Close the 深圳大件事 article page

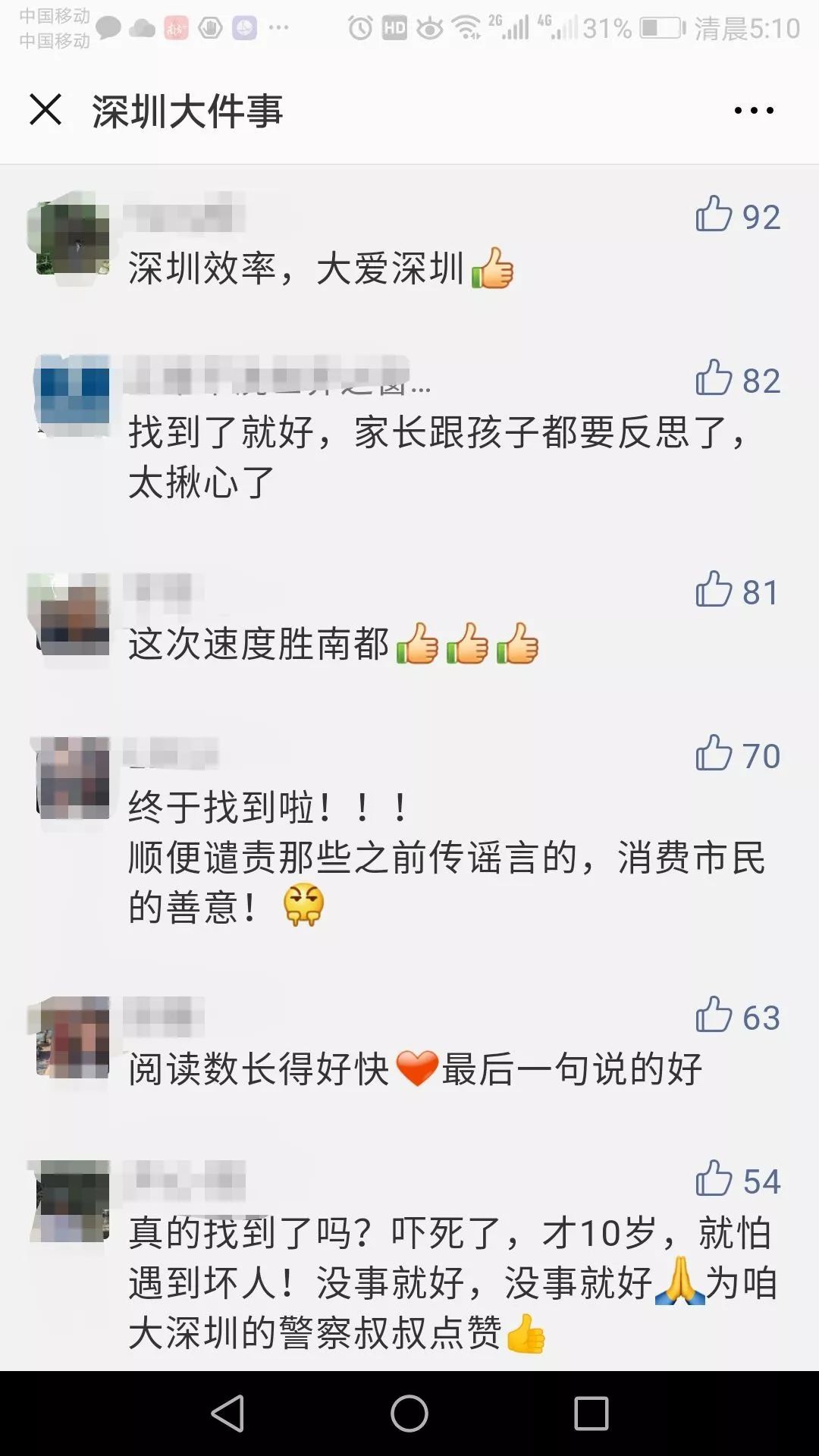tap(45, 110)
